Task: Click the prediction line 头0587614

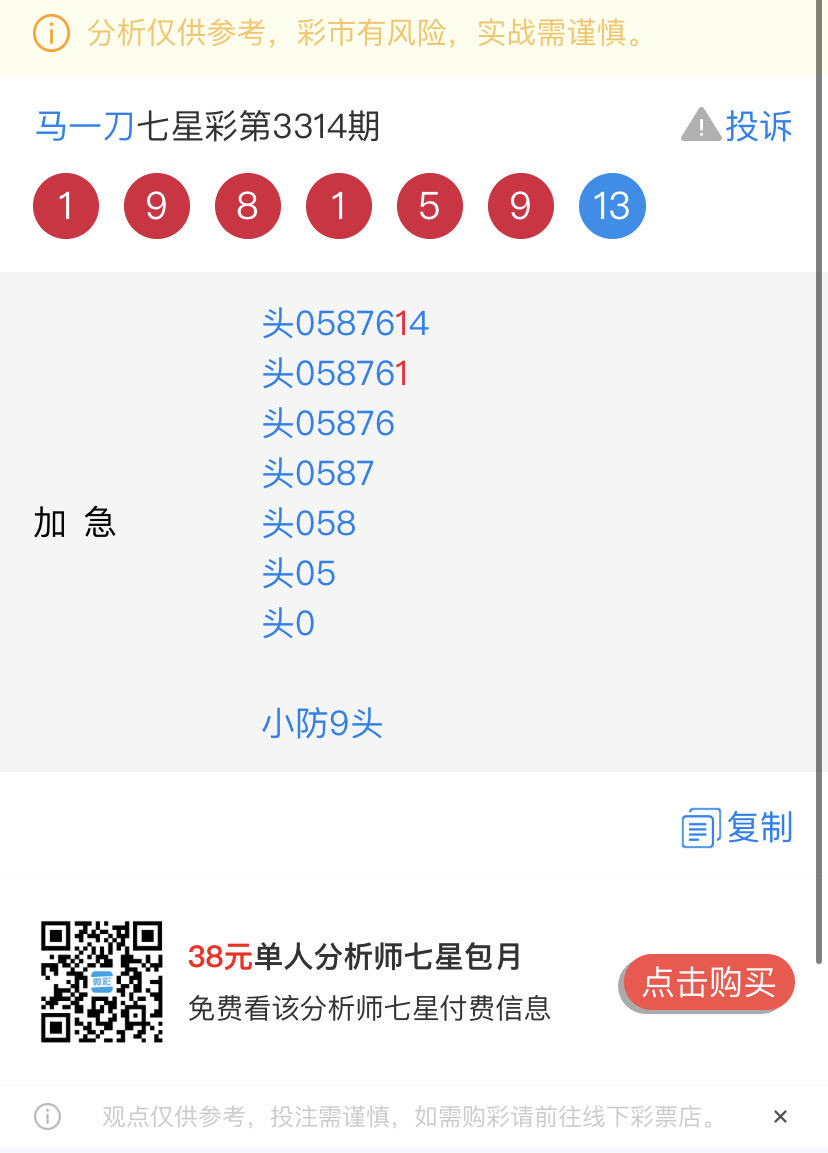Action: click(346, 323)
